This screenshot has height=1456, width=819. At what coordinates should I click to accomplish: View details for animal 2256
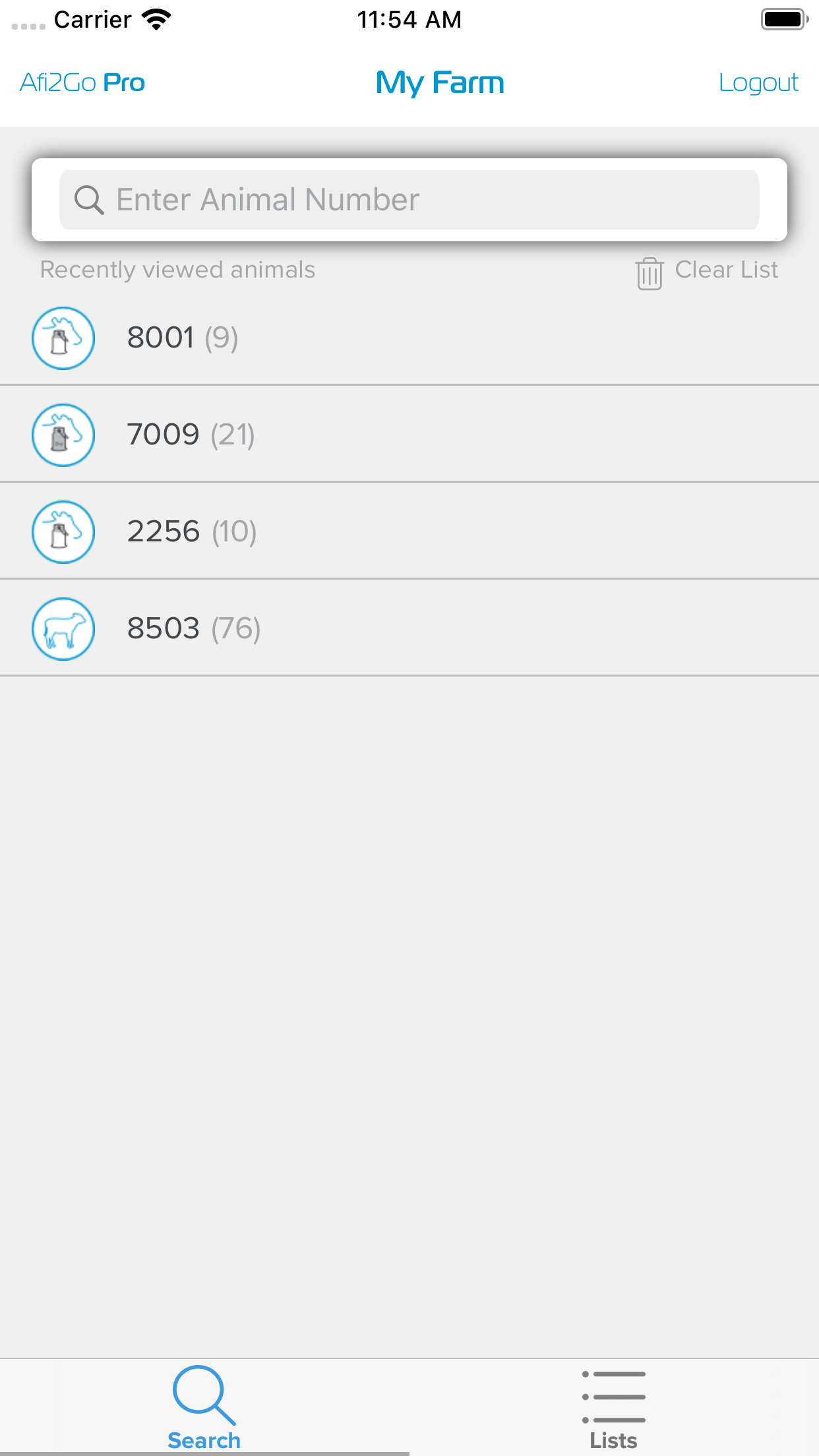click(x=409, y=531)
